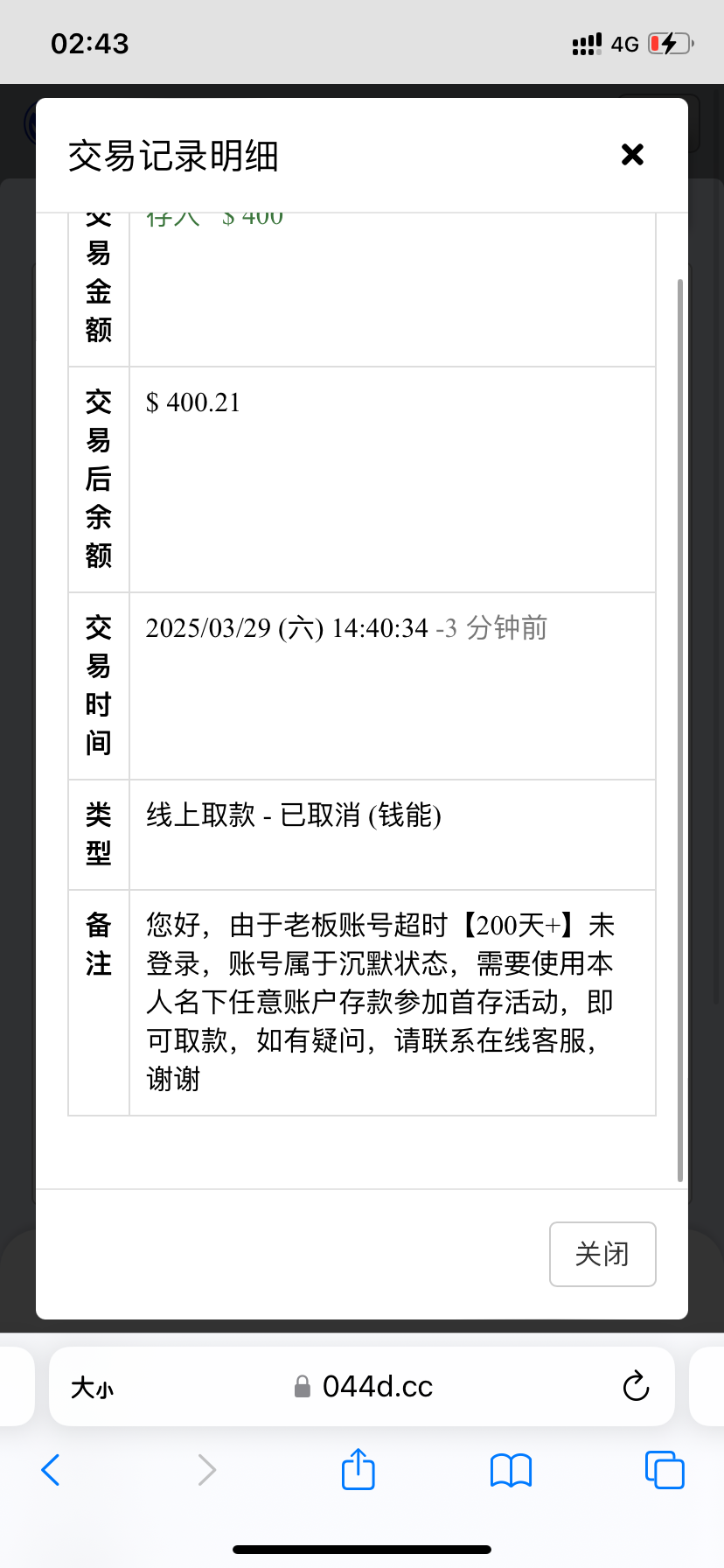The width and height of the screenshot is (724, 1568).
Task: Share this page via Safari share button
Action: [358, 1469]
